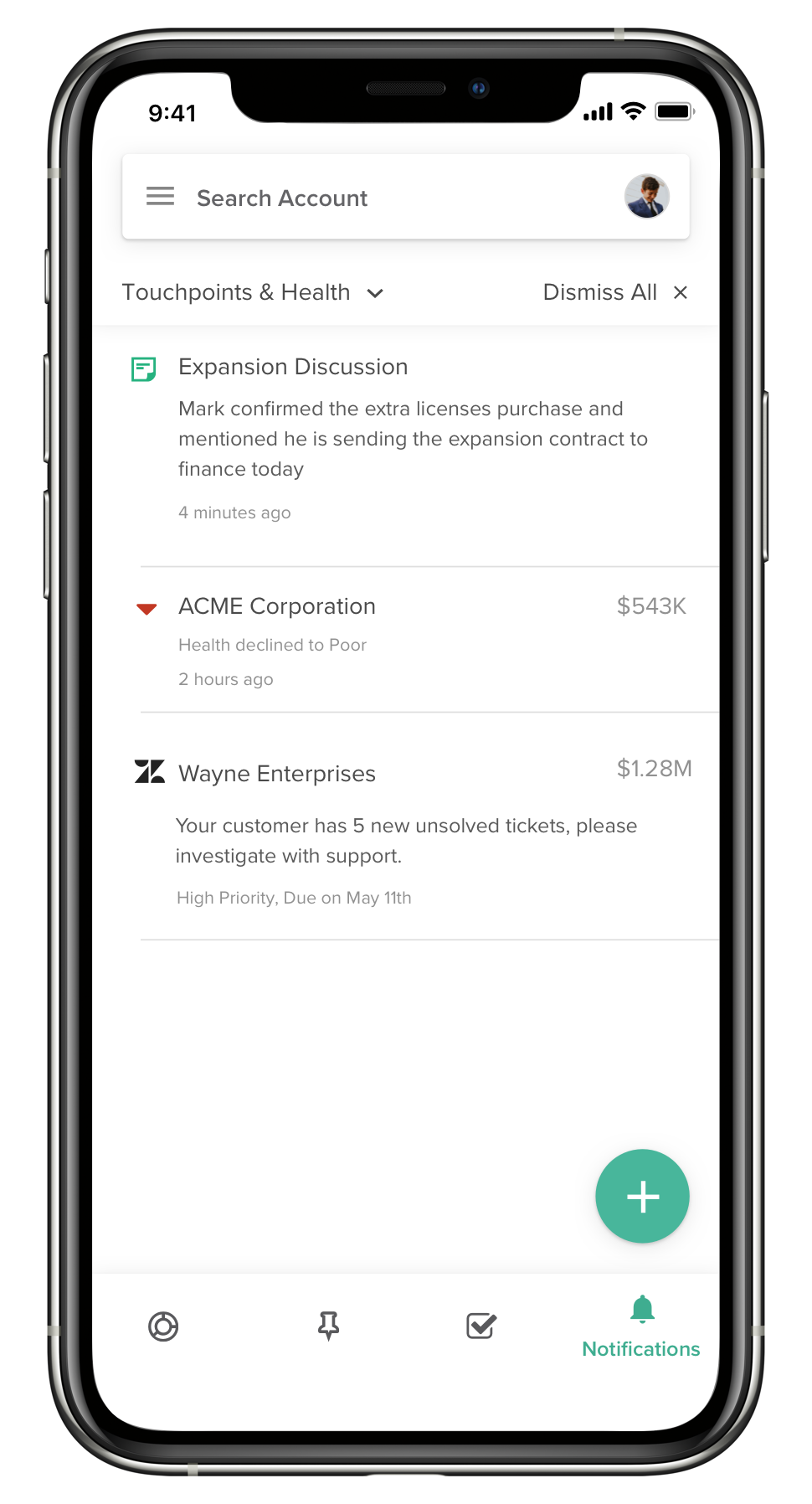Expand the Touchpoints & Health dropdown
The image size is (812, 1504).
pyautogui.click(x=252, y=292)
